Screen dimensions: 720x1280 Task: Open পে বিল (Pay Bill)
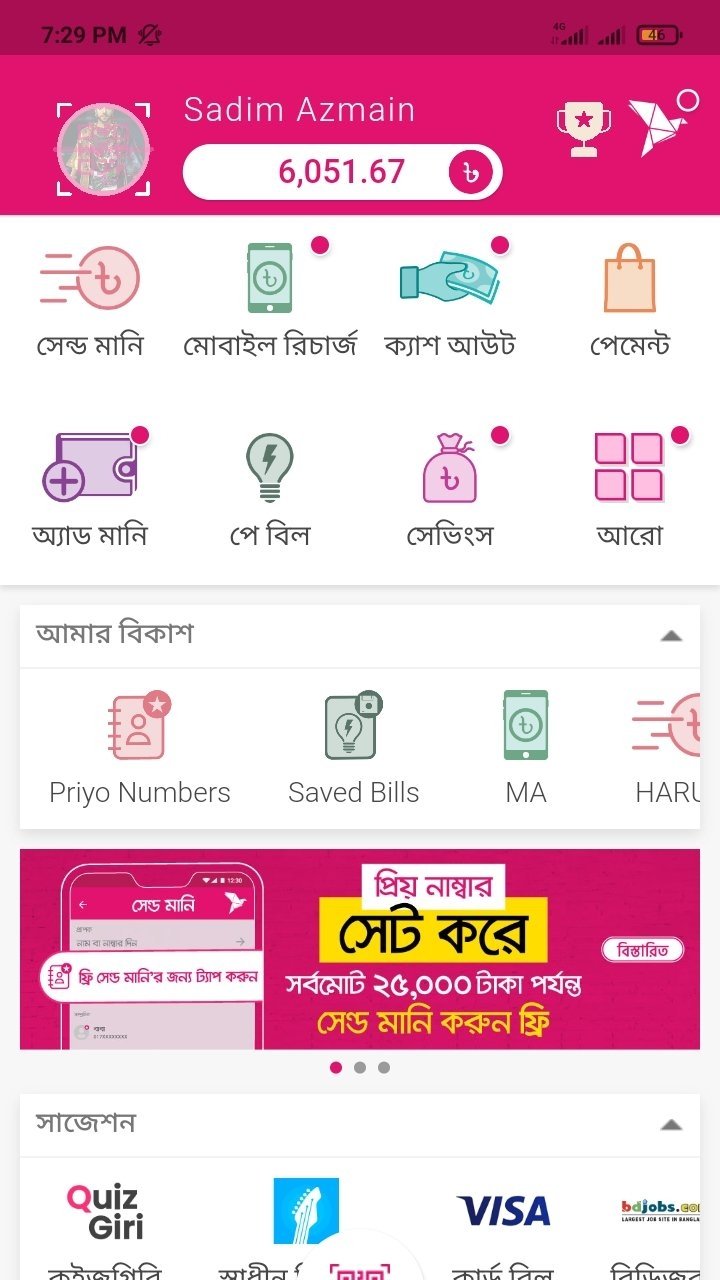point(270,490)
